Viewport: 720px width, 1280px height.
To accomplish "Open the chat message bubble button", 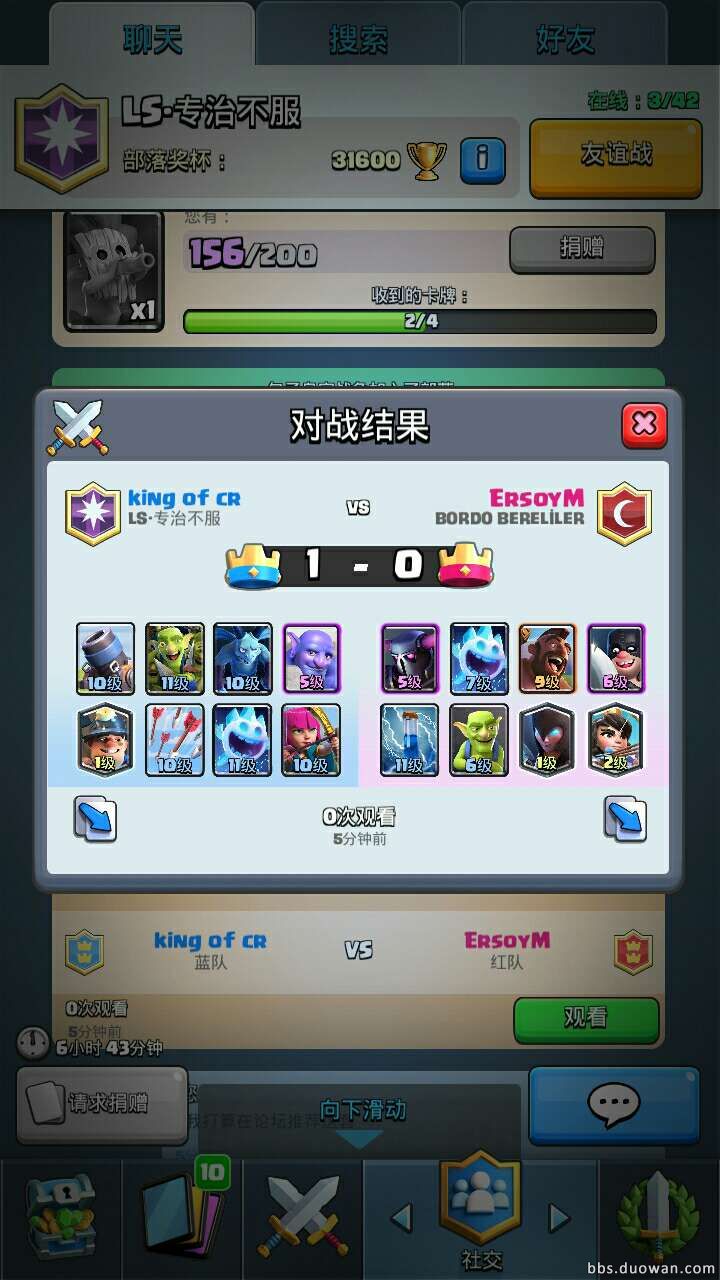I will (613, 1104).
